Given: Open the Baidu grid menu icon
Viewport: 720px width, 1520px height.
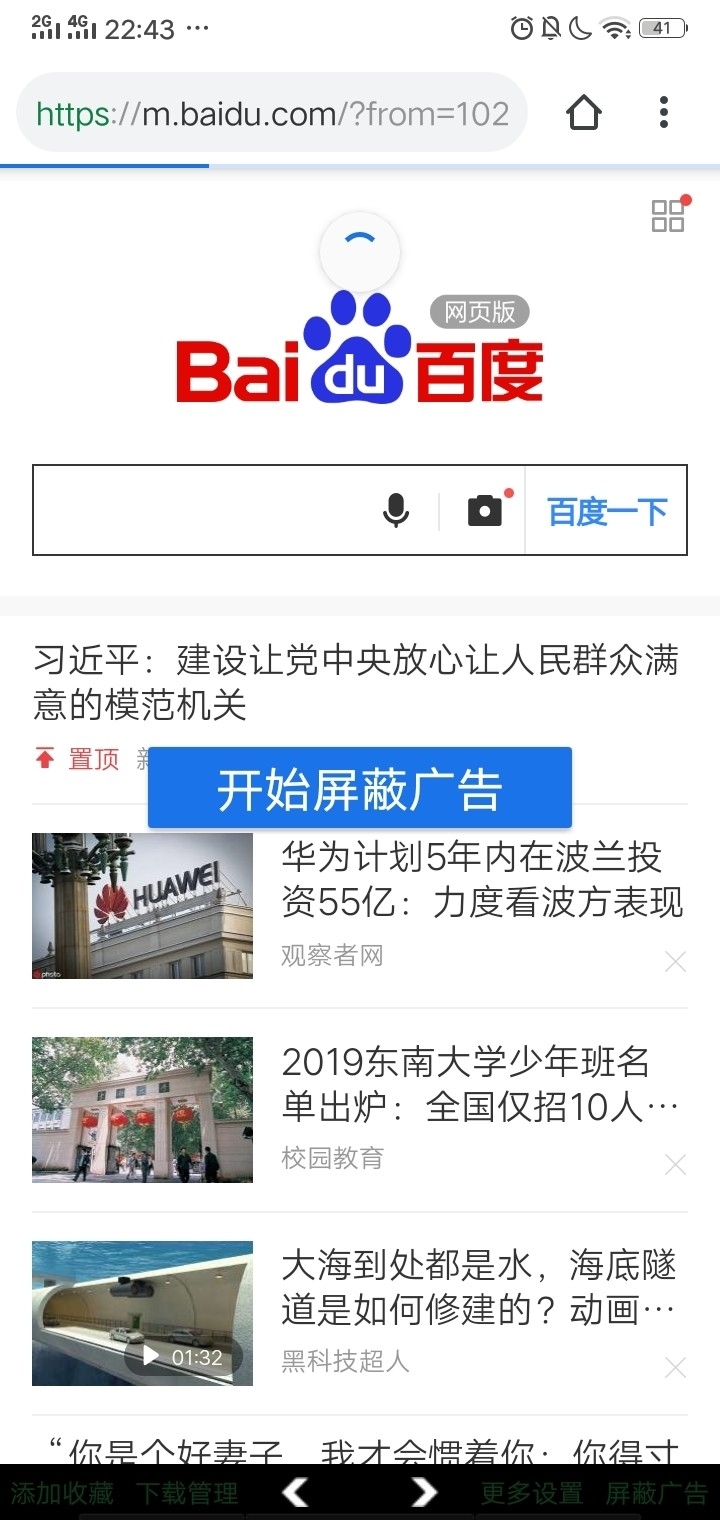Looking at the screenshot, I should click(667, 216).
